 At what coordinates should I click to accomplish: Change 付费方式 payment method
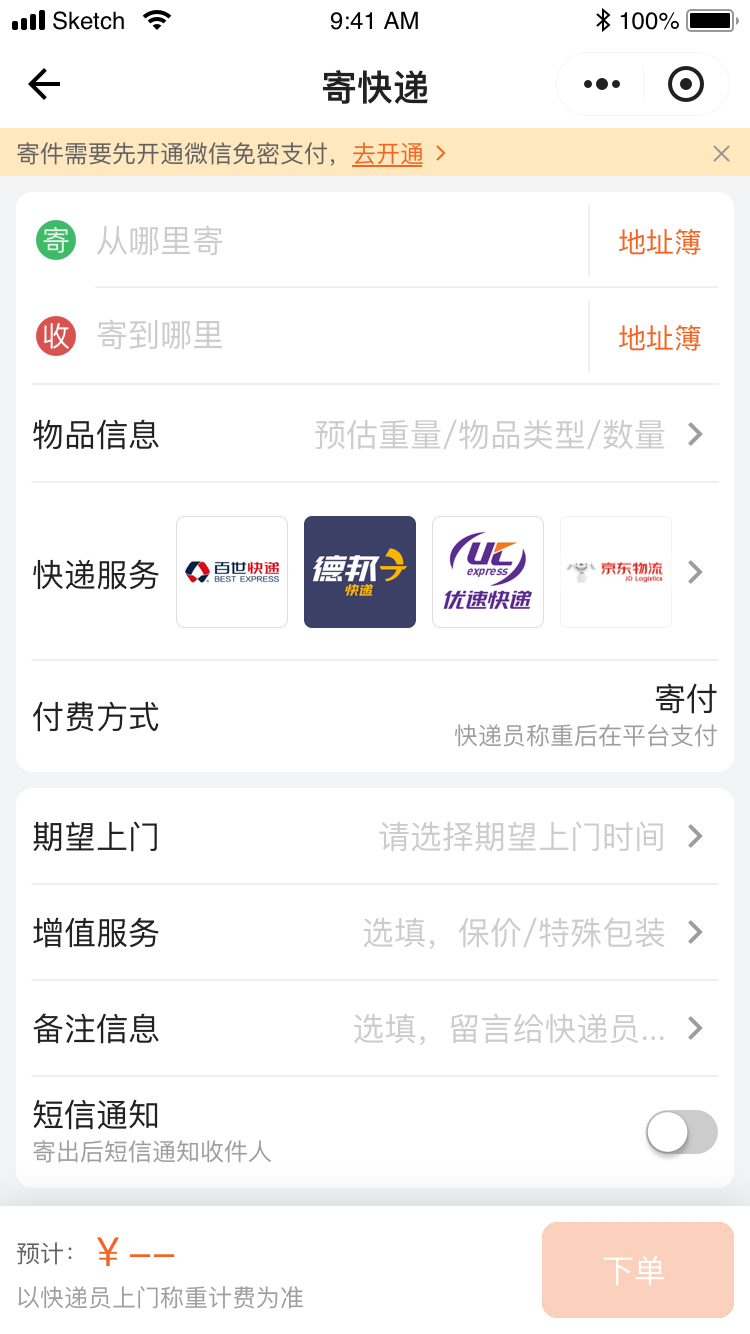coord(375,717)
